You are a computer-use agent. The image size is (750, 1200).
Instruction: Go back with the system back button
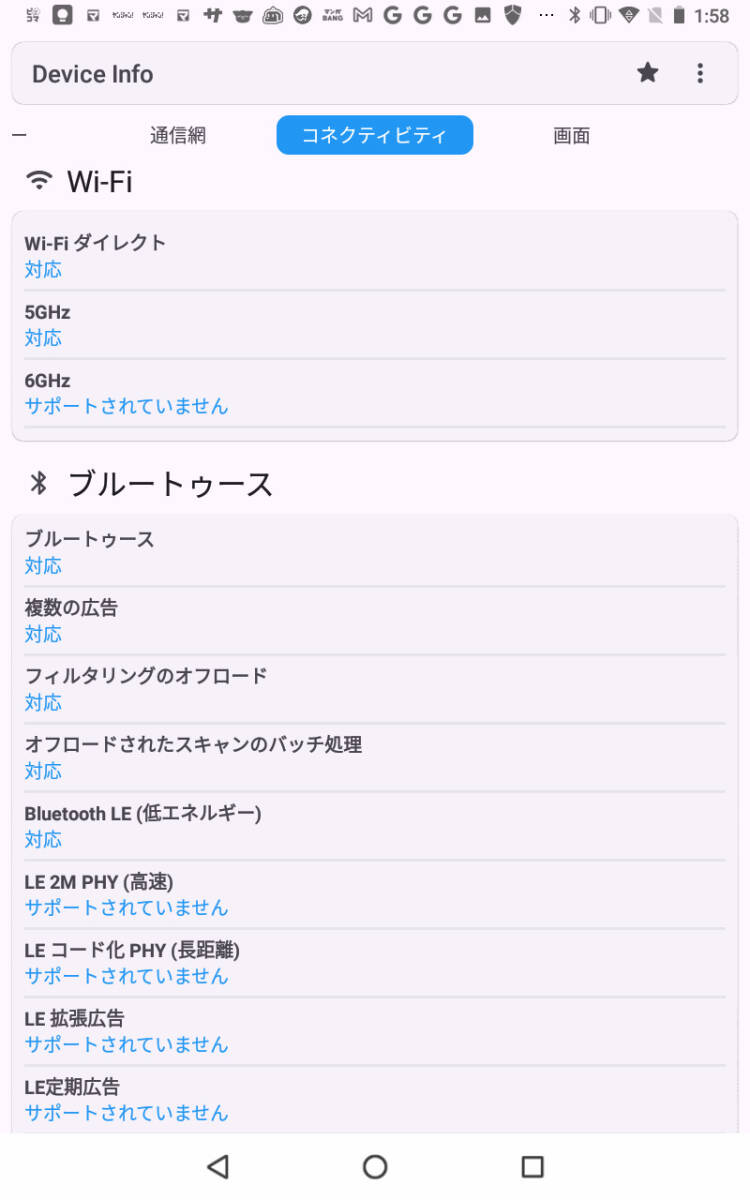click(218, 1166)
